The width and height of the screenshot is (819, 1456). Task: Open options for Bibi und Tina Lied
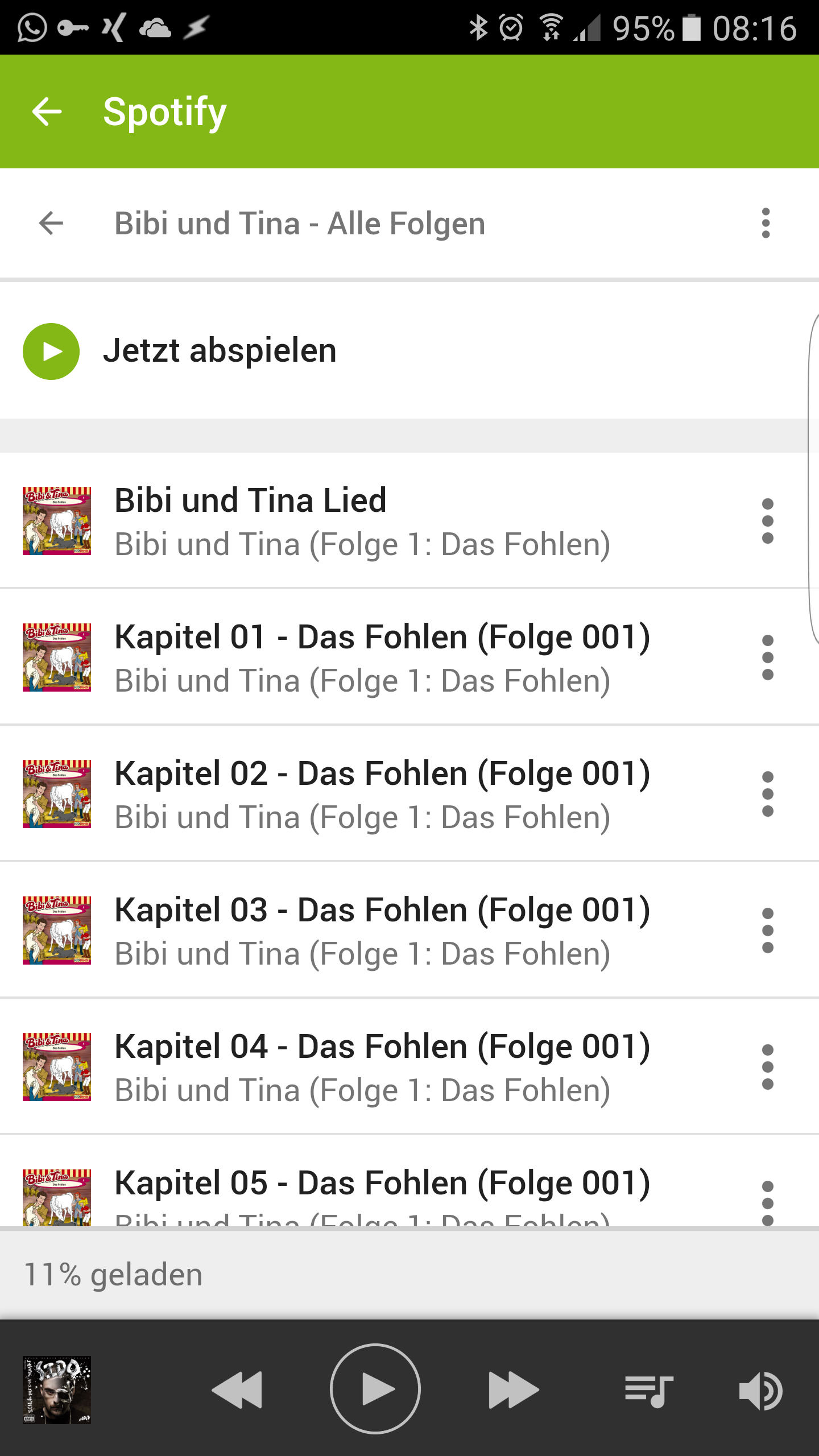767,521
